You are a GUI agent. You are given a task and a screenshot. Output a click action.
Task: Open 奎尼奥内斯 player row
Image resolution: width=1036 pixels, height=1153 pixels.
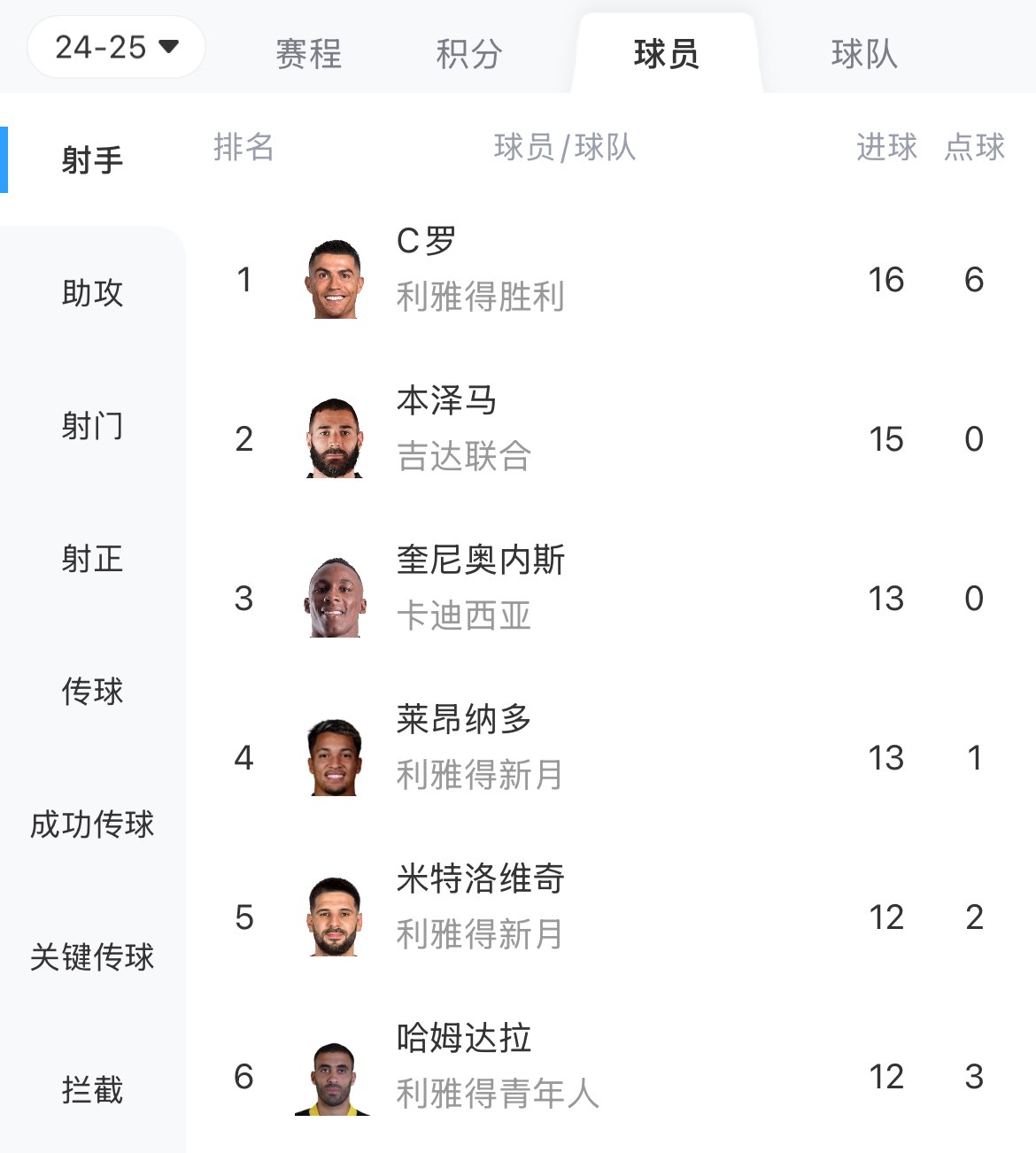[479, 598]
